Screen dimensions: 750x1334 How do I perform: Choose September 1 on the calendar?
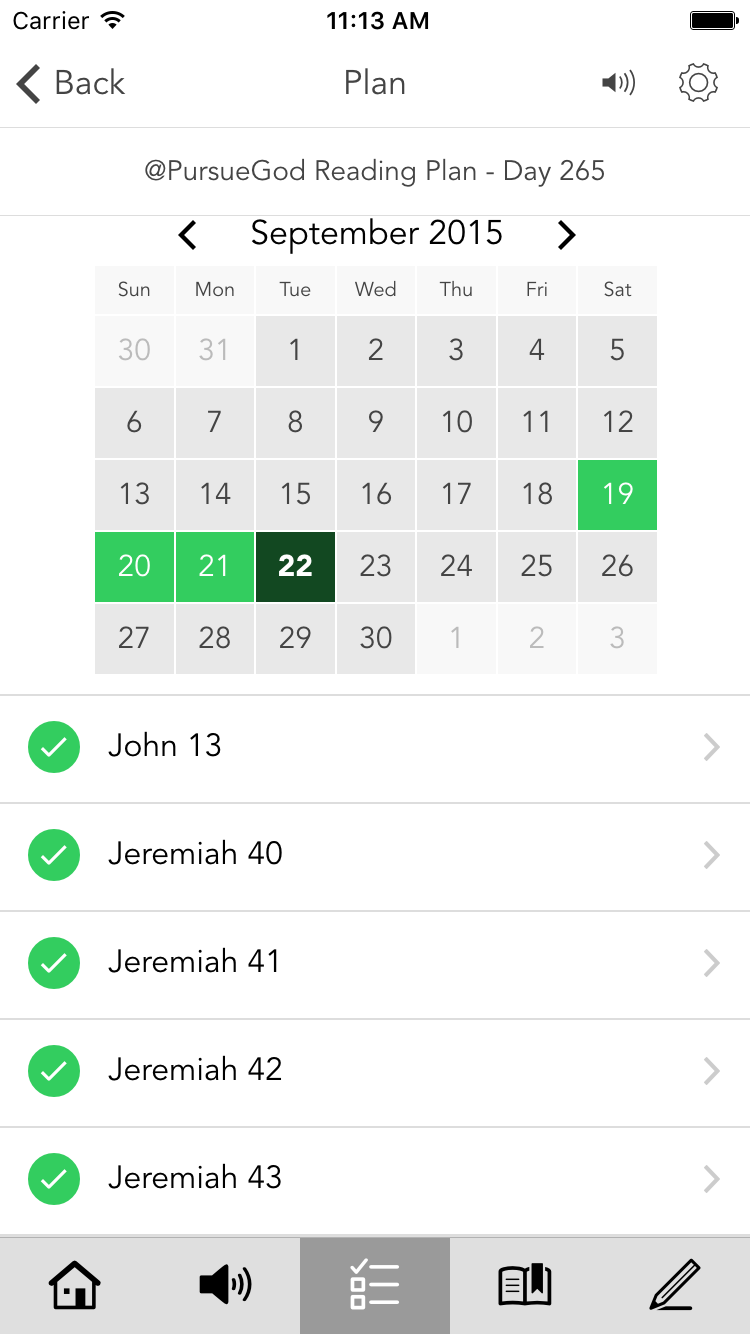click(x=295, y=350)
